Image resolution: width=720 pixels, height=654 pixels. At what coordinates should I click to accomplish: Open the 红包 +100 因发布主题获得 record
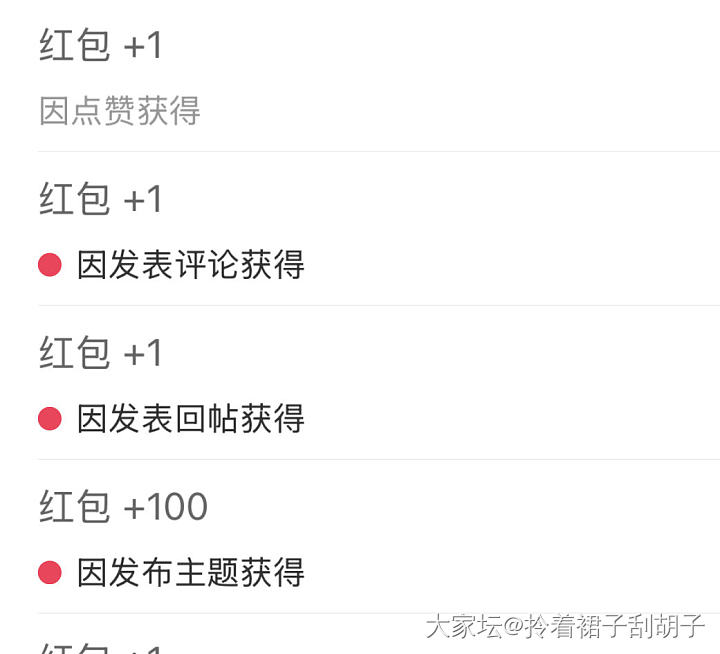(x=190, y=572)
